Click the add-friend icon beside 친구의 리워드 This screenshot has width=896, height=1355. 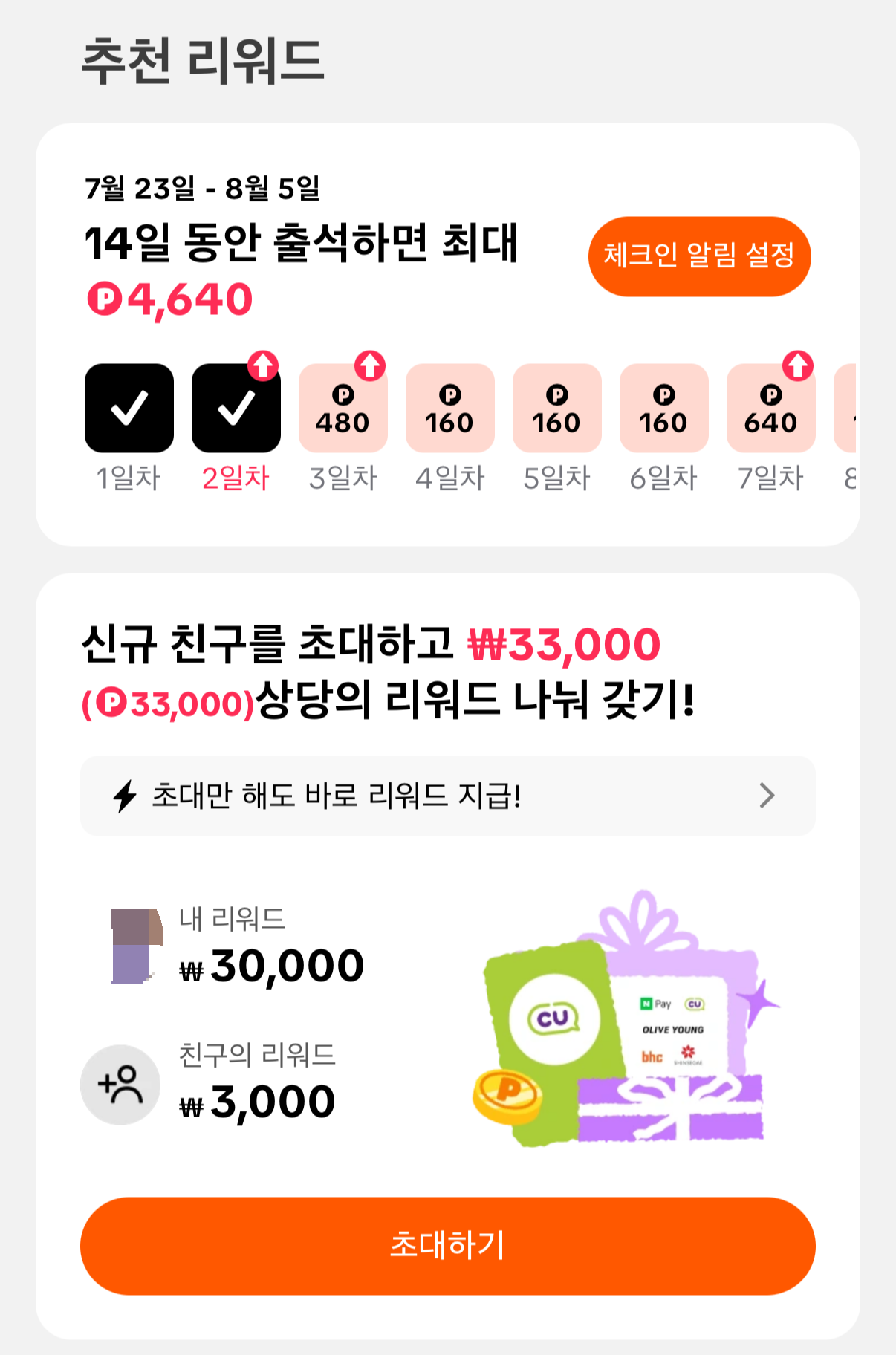(120, 1085)
